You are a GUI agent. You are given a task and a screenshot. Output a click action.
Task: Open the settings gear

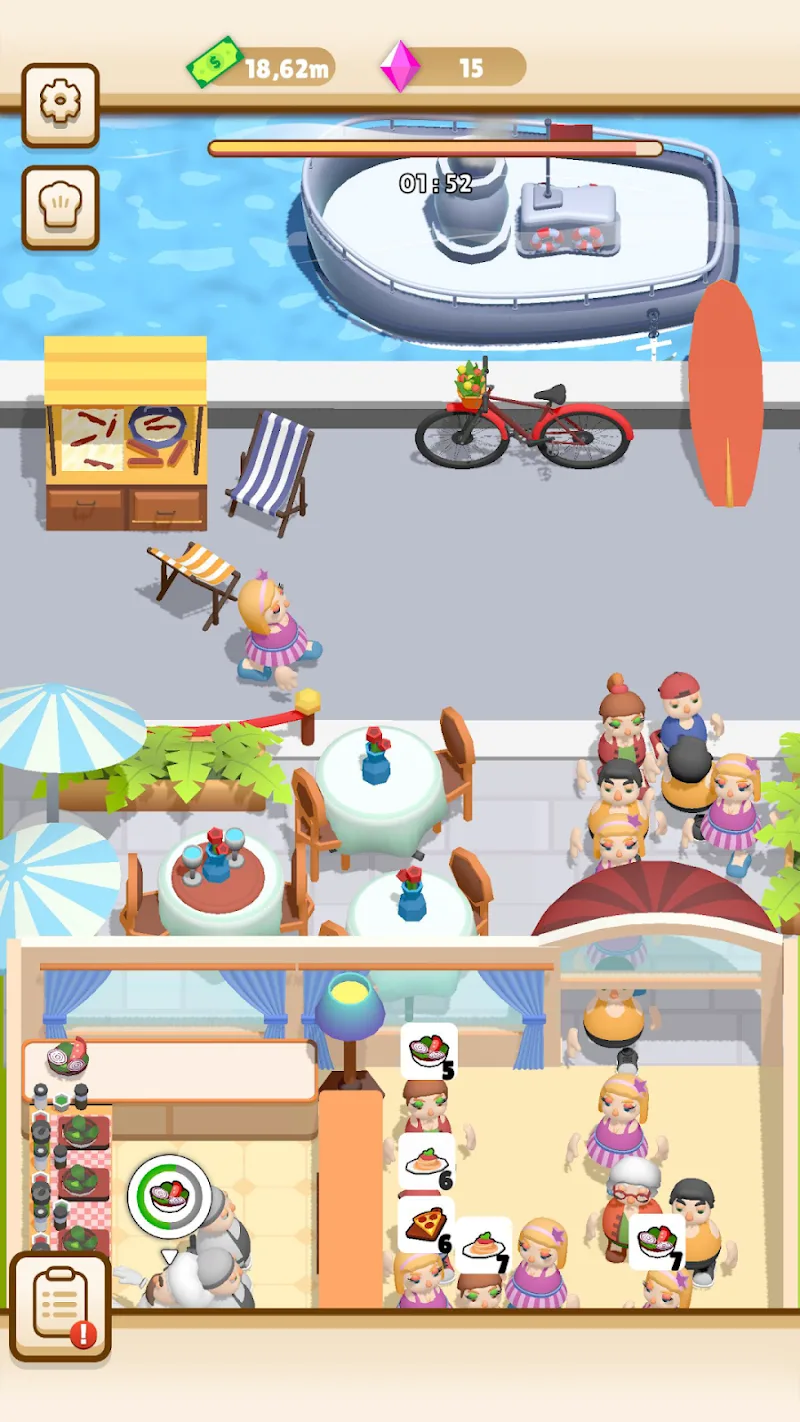[x=60, y=104]
